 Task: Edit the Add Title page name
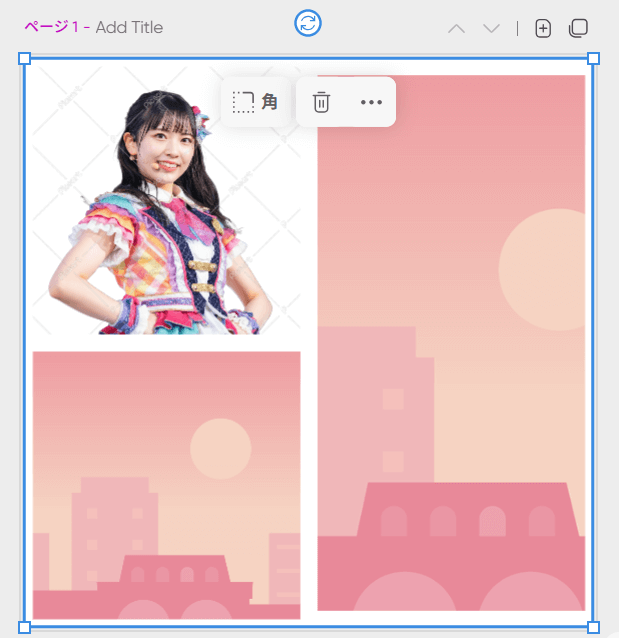[x=129, y=27]
